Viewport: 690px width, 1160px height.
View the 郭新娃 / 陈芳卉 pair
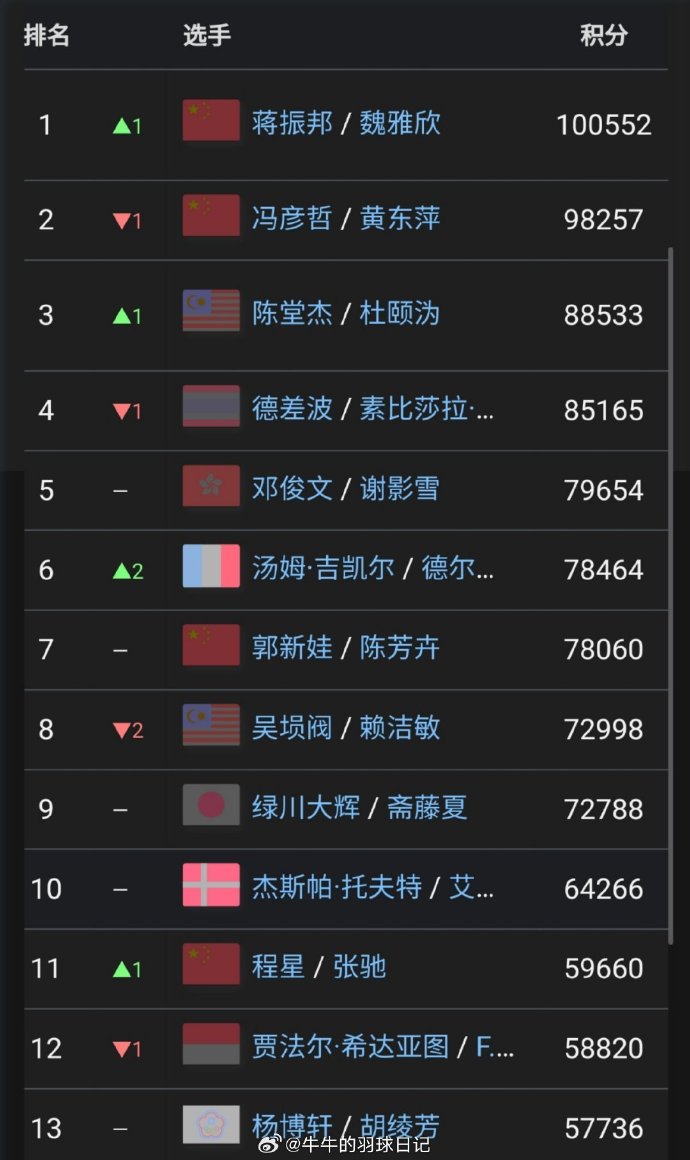(346, 649)
